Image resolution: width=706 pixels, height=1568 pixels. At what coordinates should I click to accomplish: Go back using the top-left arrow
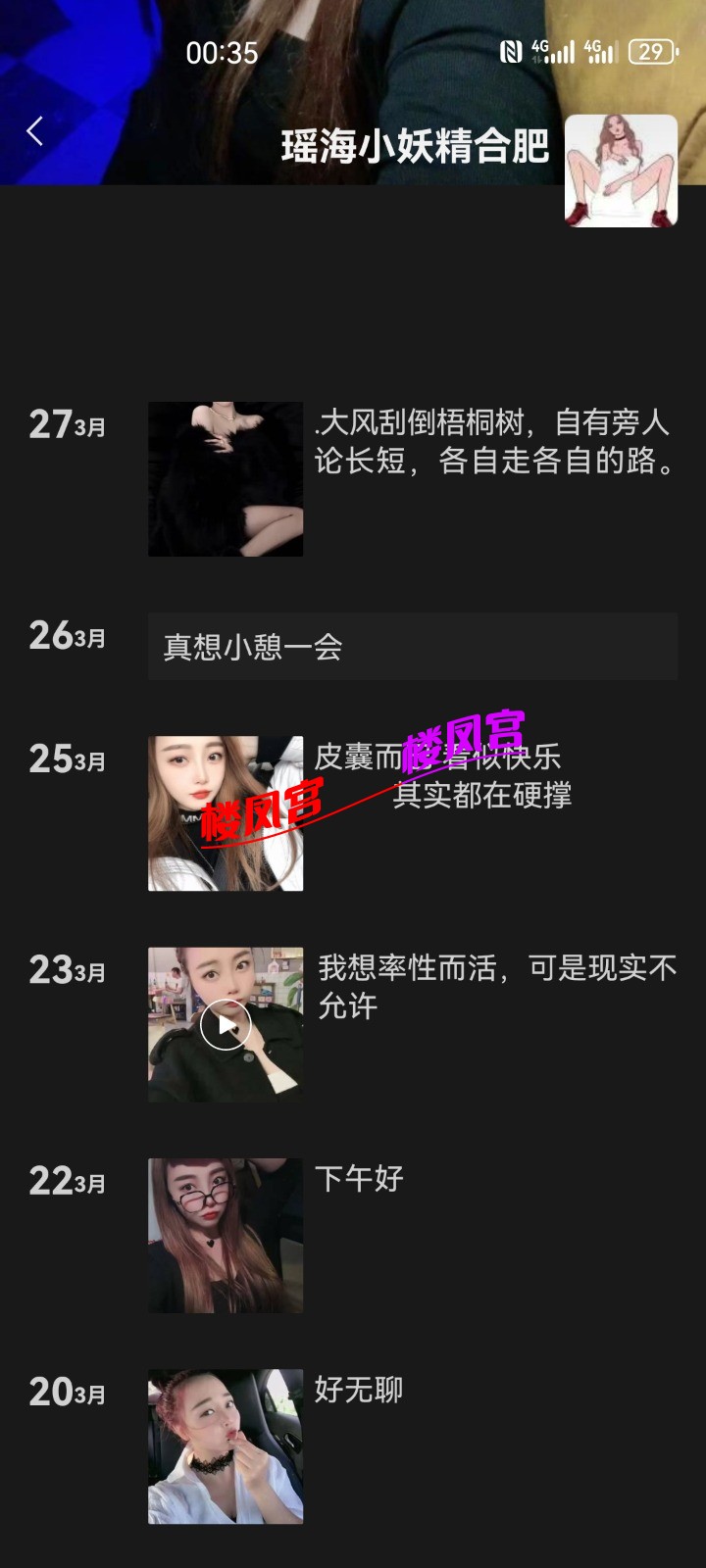coord(35,131)
